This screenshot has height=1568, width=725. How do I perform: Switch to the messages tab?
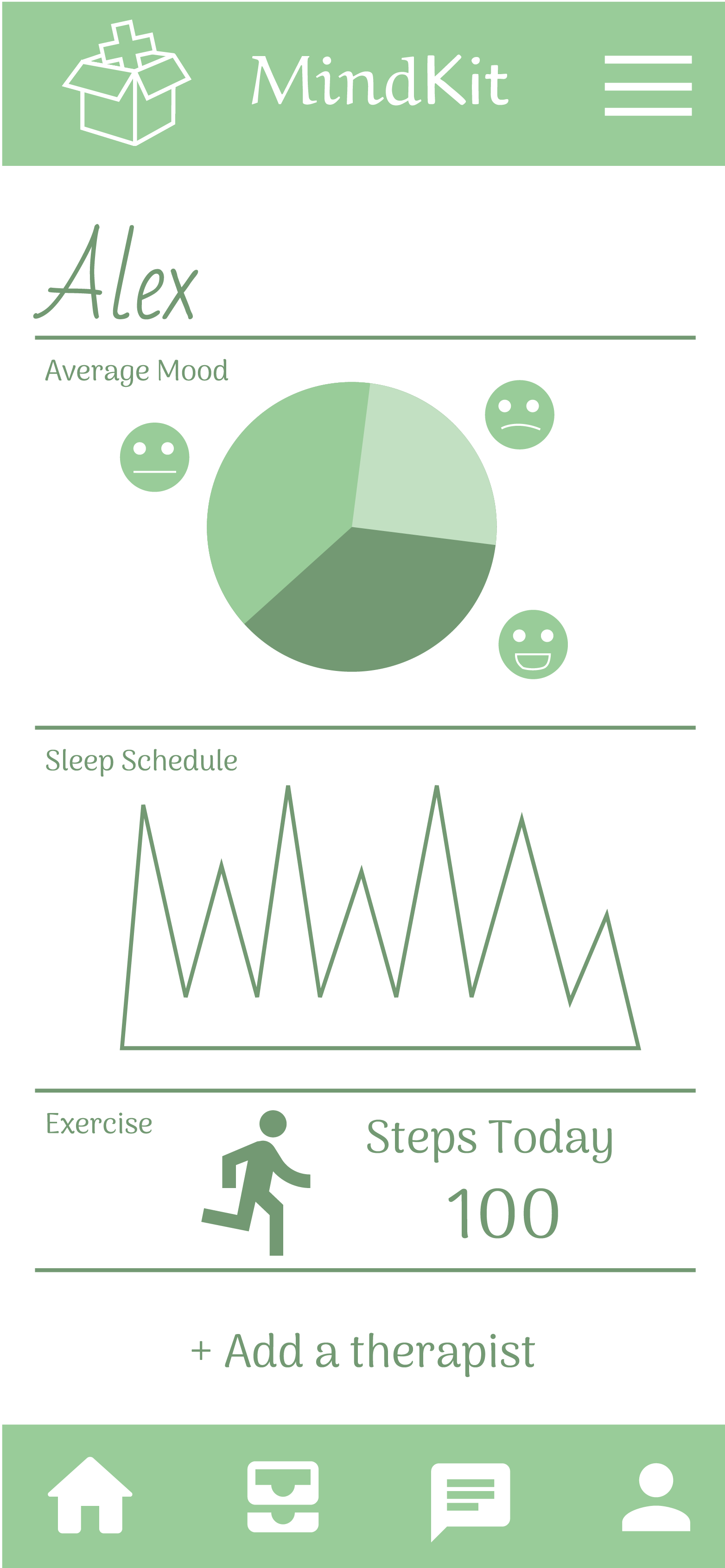pyautogui.click(x=470, y=1498)
